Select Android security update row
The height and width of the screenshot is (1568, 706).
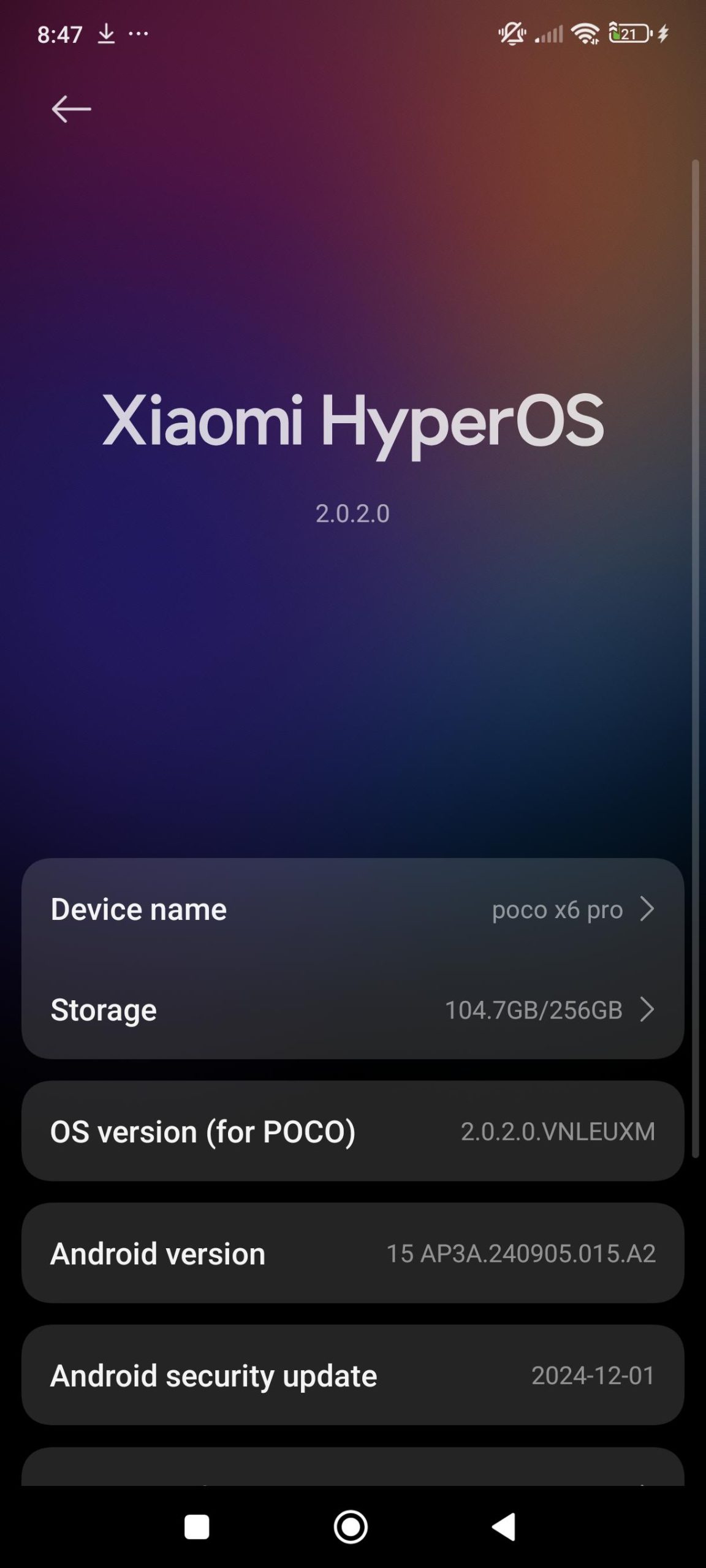click(353, 1376)
